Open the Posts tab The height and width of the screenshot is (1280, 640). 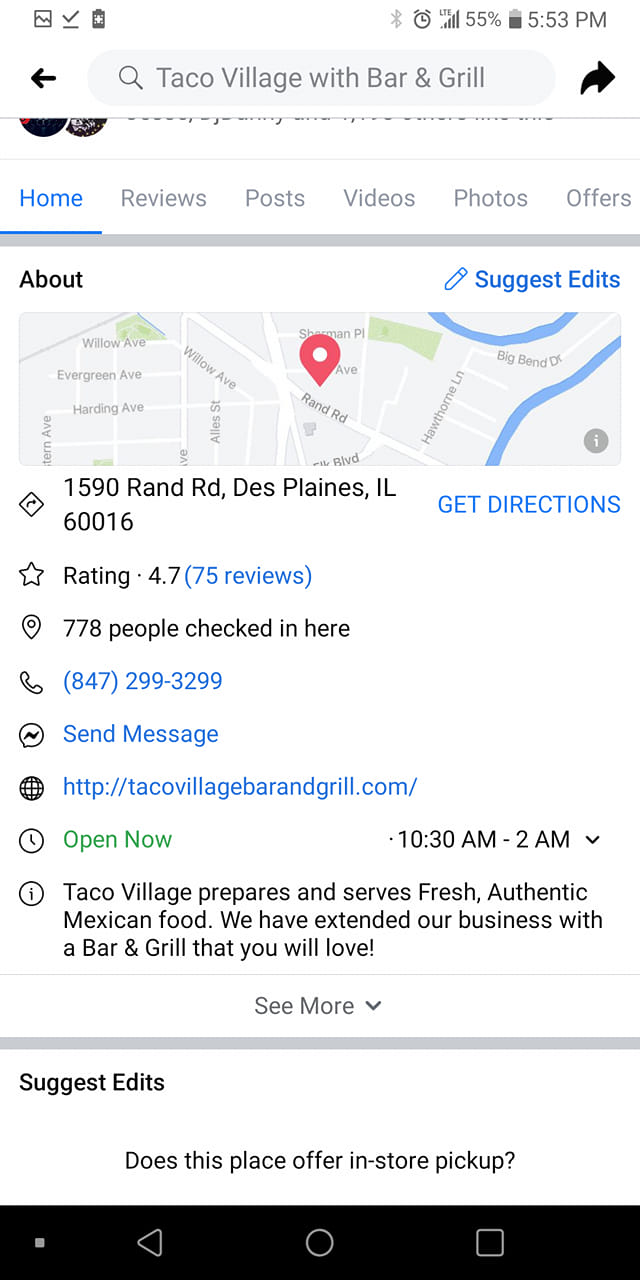(x=275, y=198)
